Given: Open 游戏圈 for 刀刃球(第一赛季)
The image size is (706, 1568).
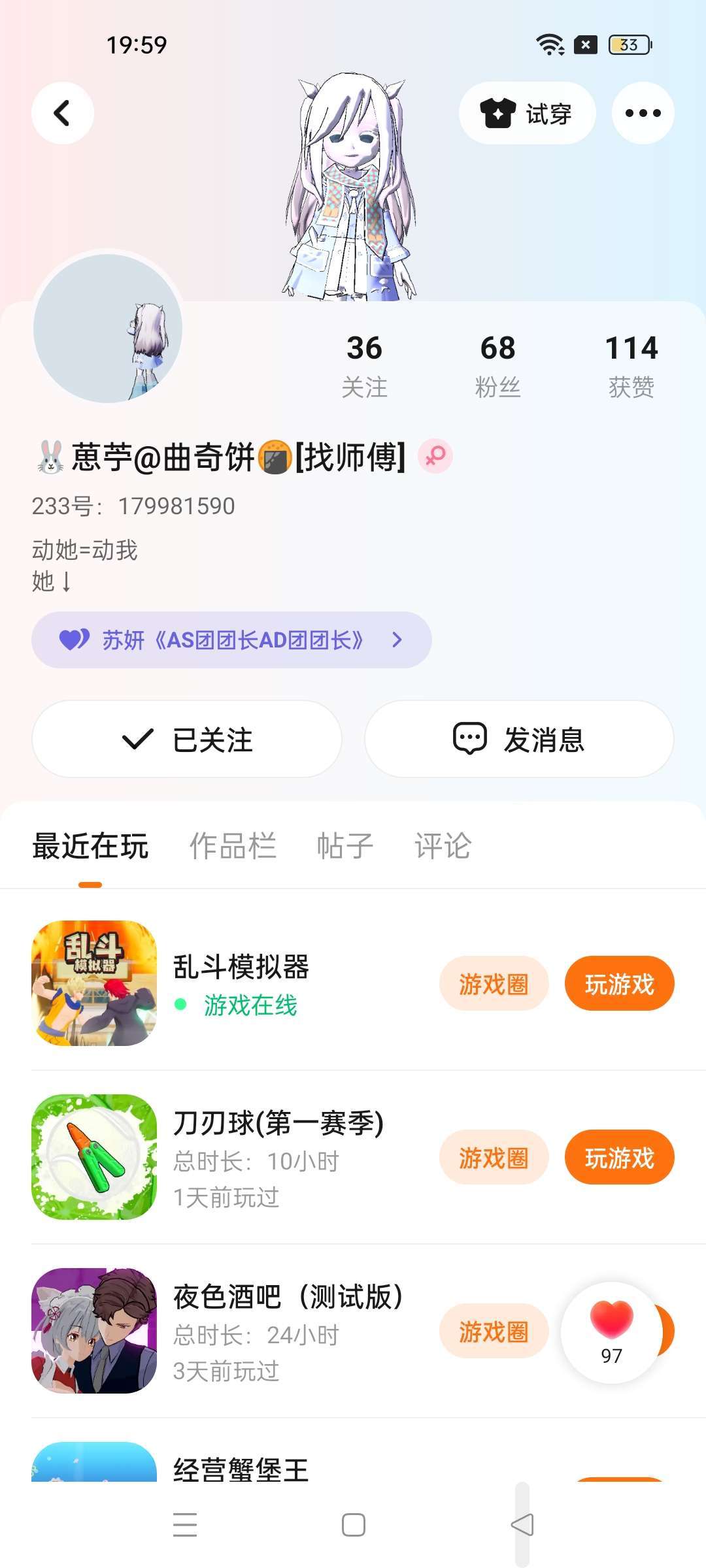Looking at the screenshot, I should [x=494, y=1157].
